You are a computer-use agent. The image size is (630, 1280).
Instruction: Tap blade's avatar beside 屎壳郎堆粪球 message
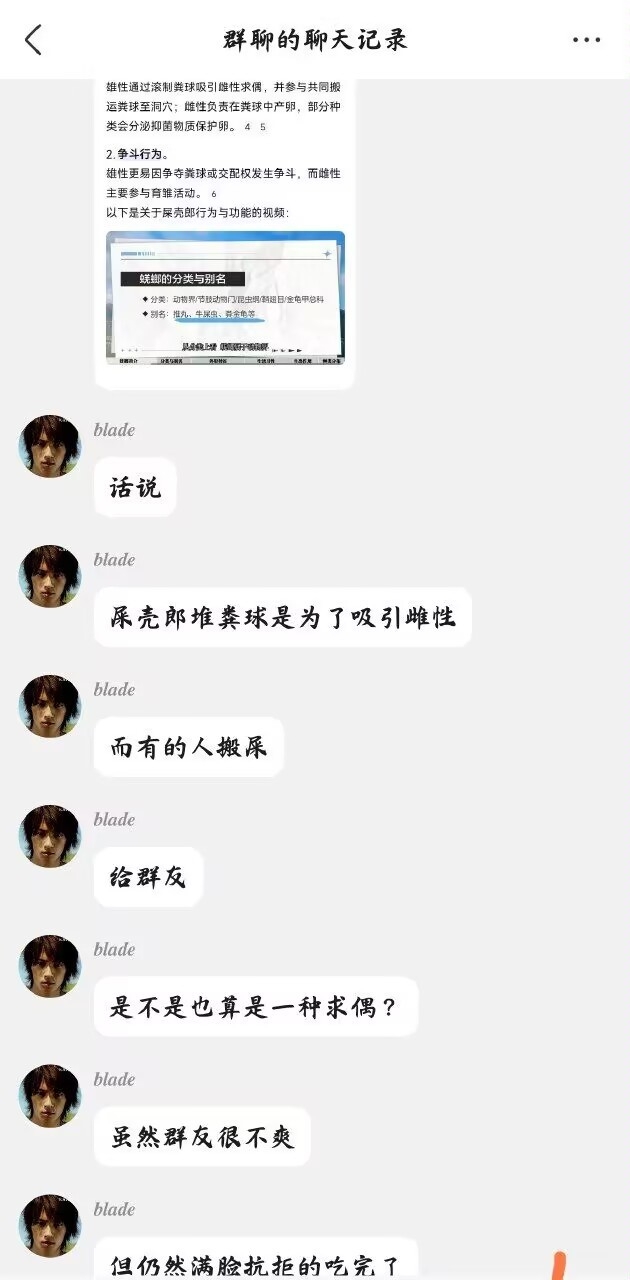[49, 576]
